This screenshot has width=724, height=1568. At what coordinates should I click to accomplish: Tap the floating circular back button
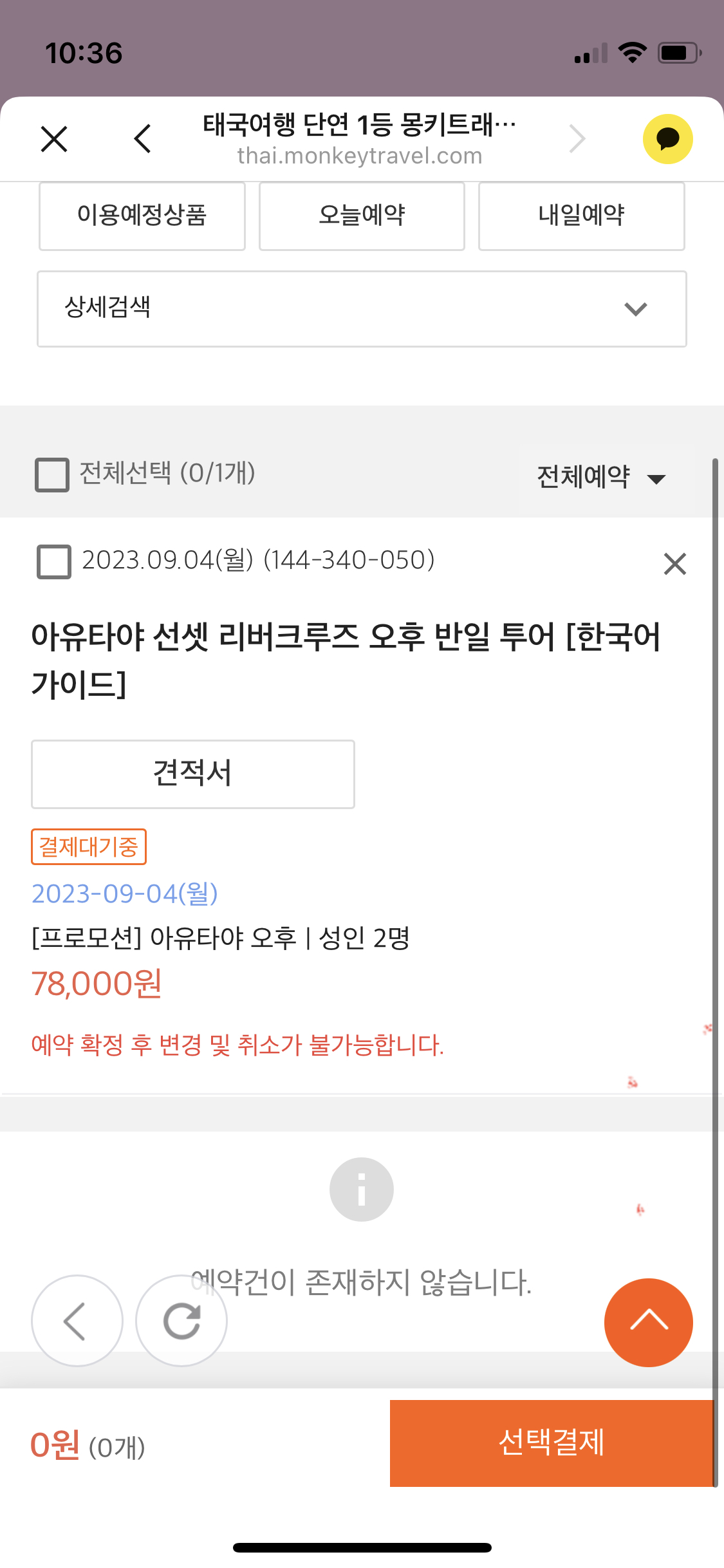pos(77,1321)
